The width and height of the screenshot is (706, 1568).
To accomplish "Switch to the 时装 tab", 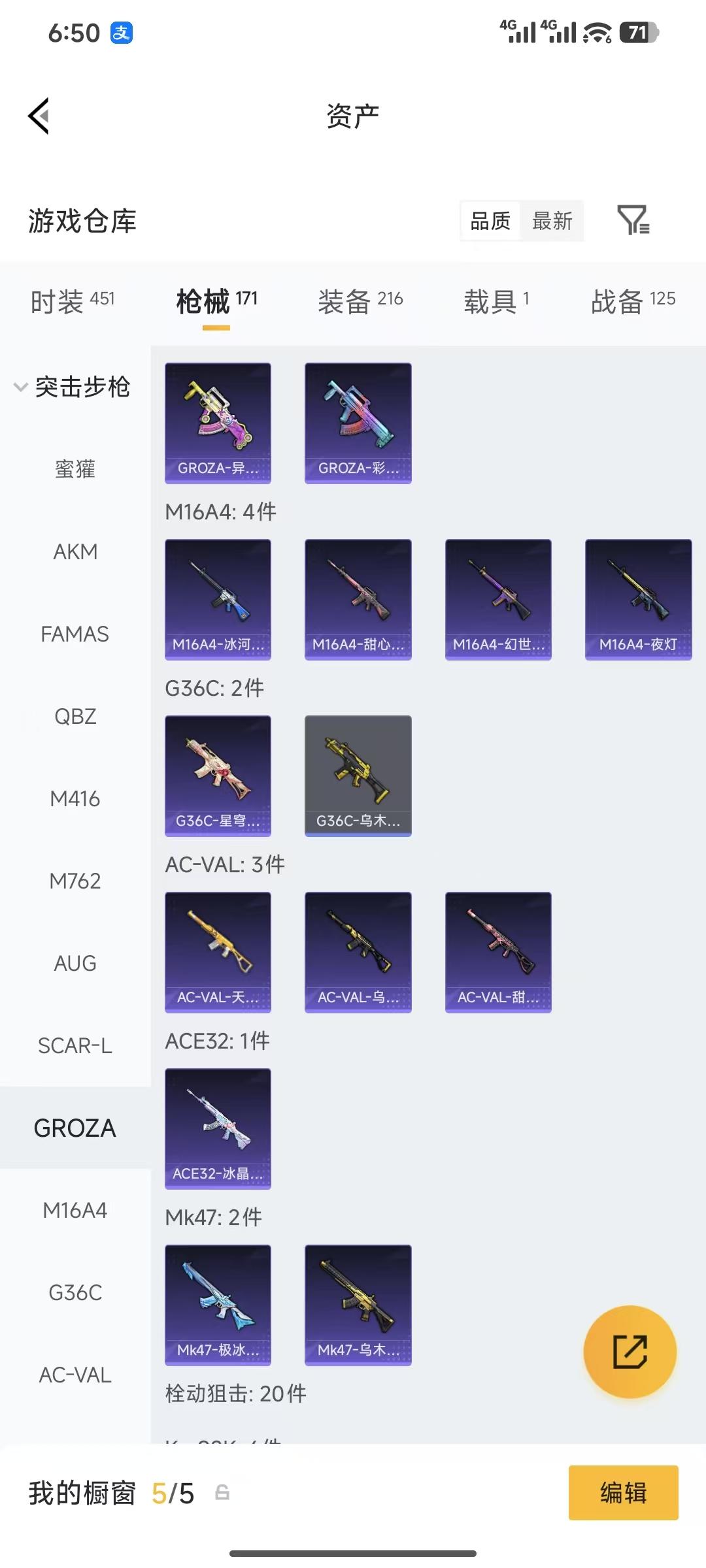I will pos(73,301).
